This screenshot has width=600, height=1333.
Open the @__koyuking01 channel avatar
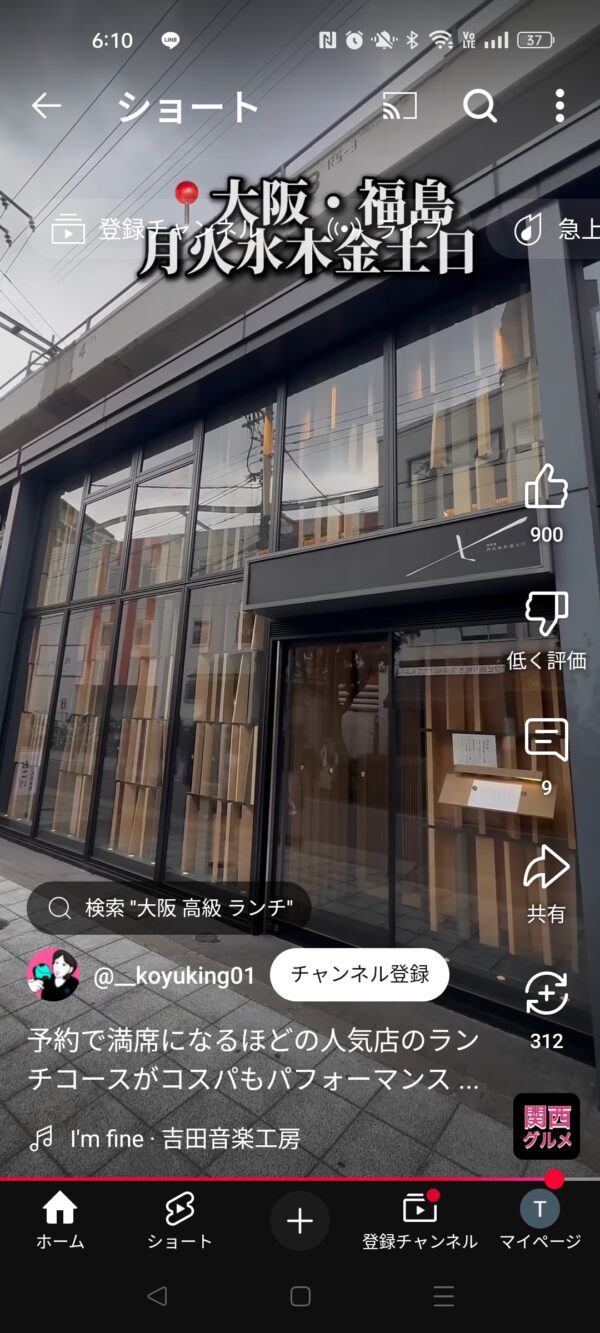pos(54,975)
